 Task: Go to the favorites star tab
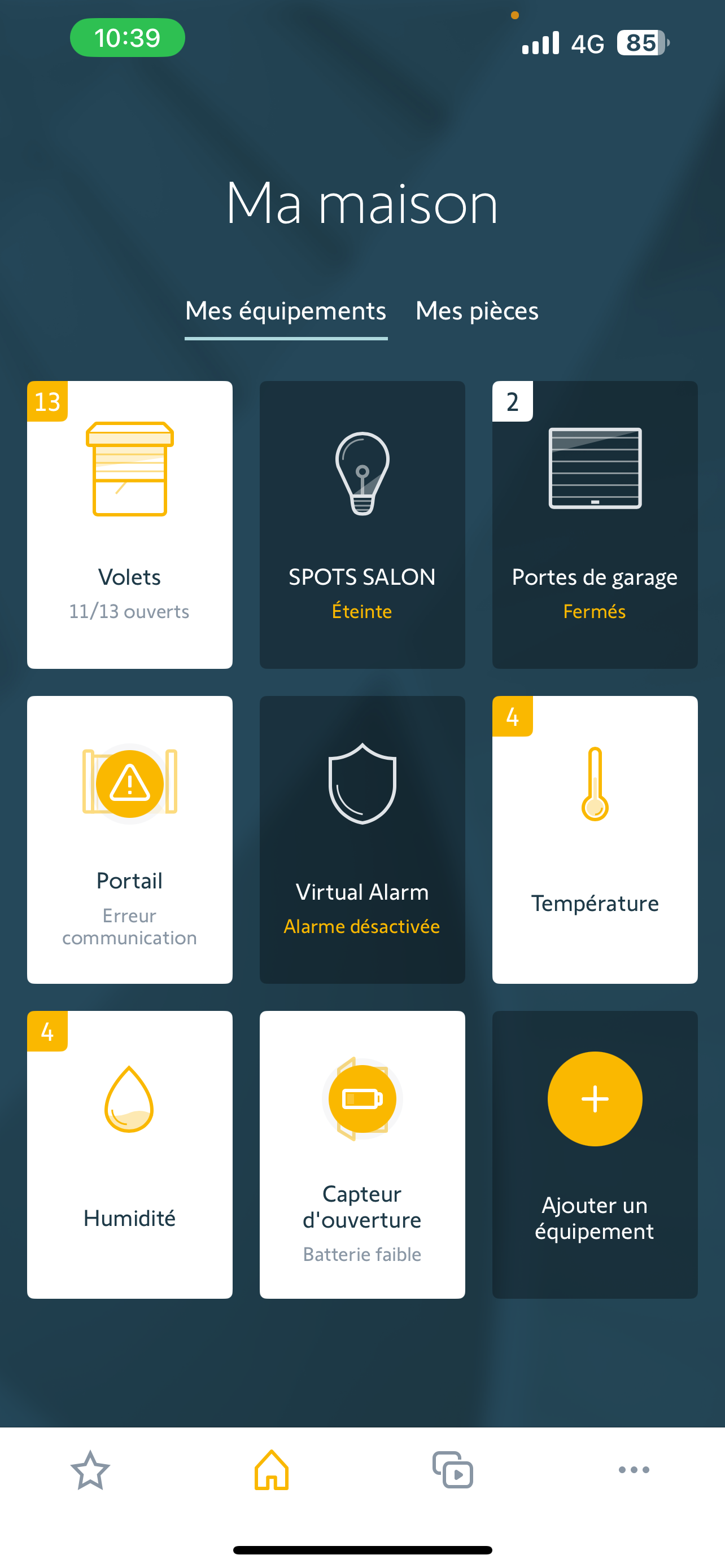click(x=90, y=1469)
